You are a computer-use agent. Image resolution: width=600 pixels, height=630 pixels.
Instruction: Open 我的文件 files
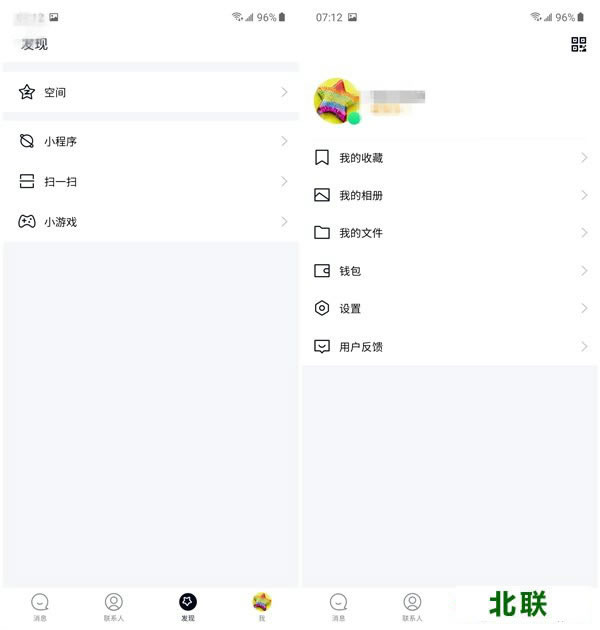click(x=450, y=233)
